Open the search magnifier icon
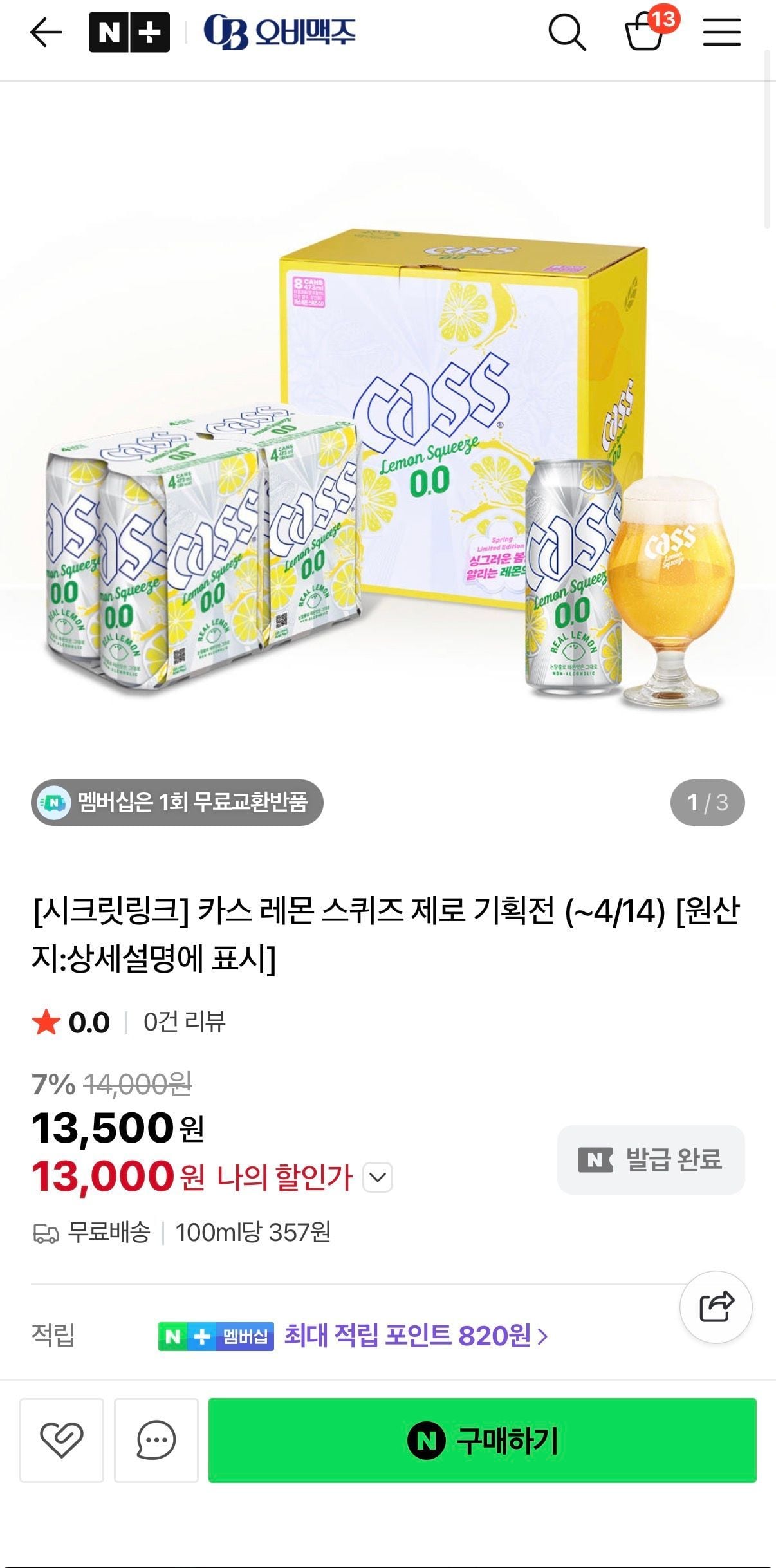 [x=567, y=32]
